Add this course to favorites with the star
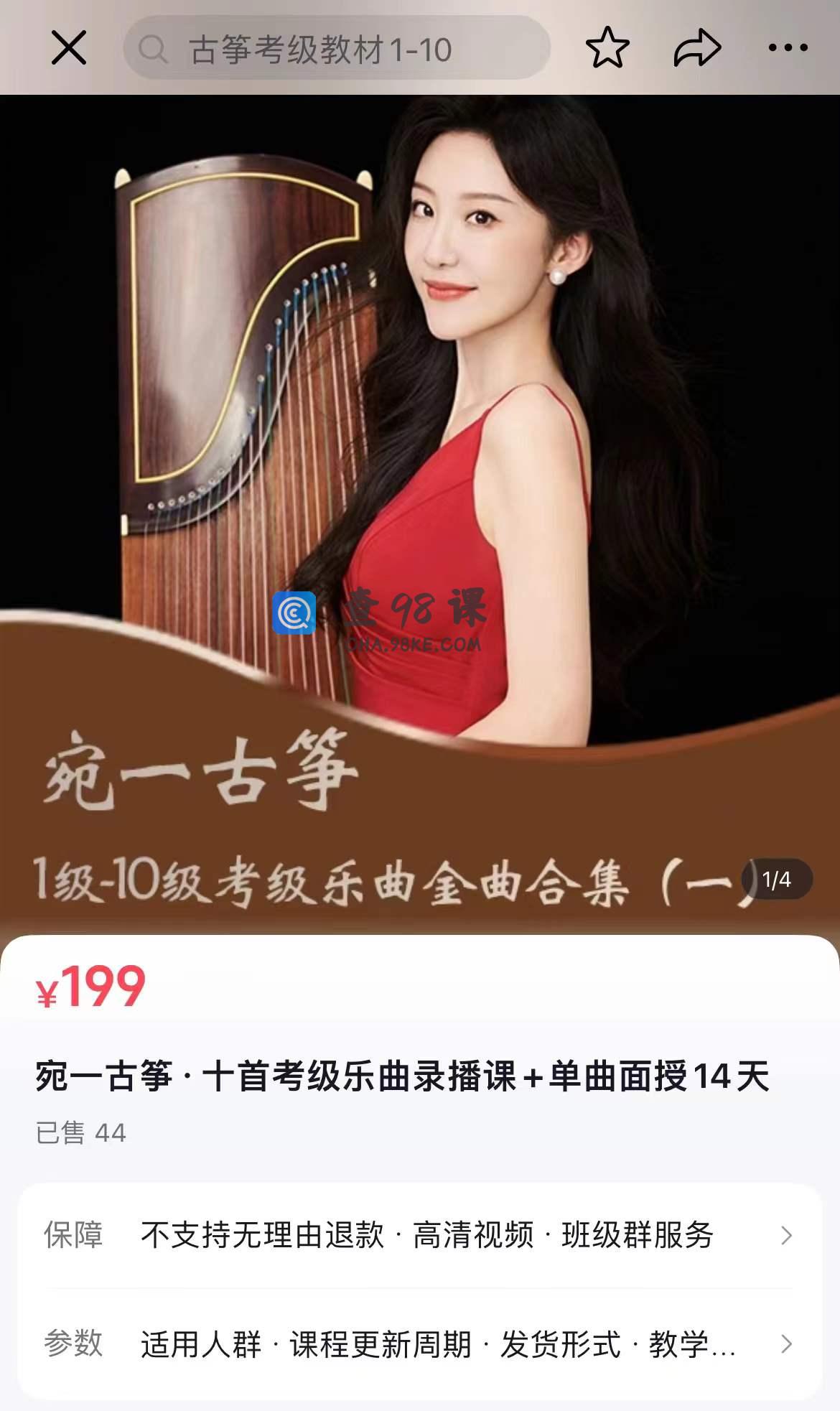840x1411 pixels. [607, 48]
